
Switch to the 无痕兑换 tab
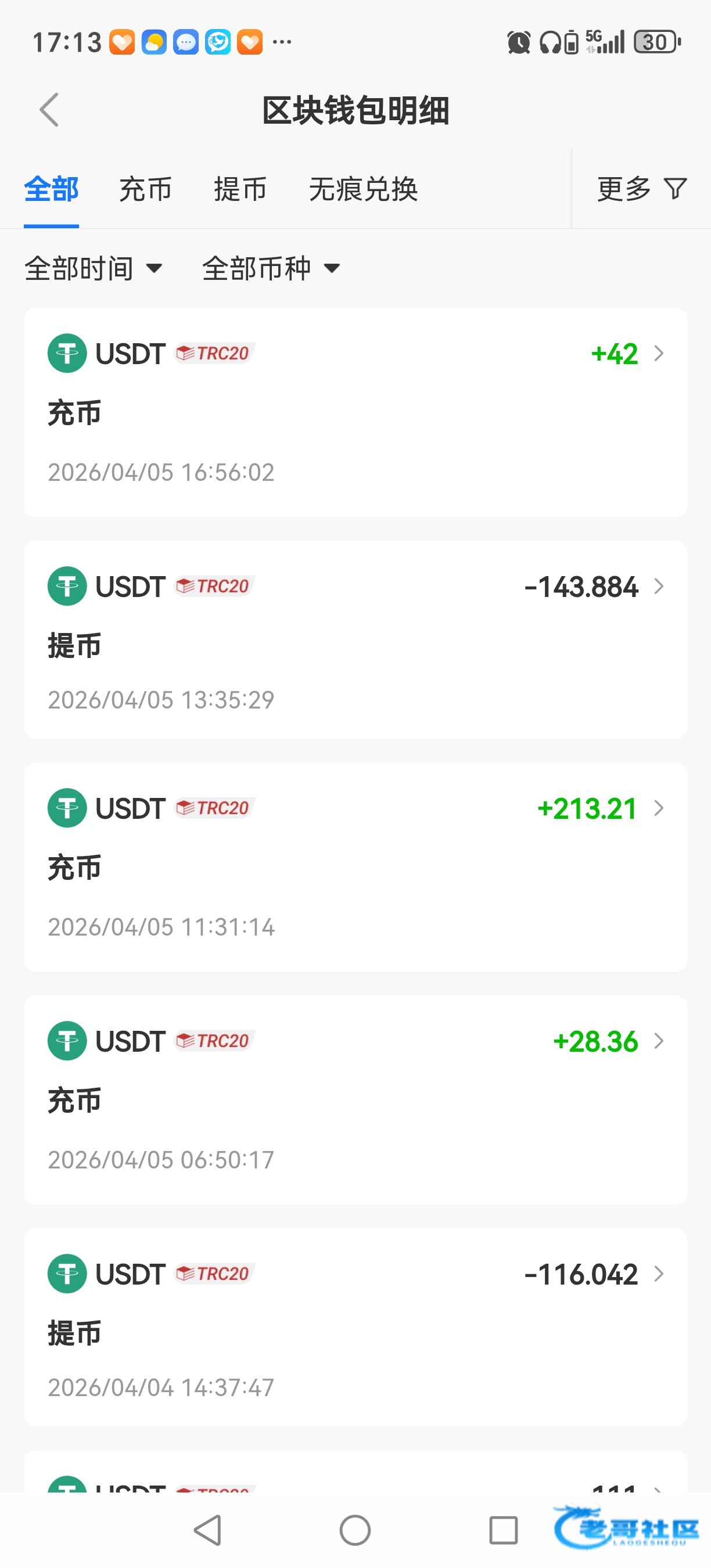(364, 189)
